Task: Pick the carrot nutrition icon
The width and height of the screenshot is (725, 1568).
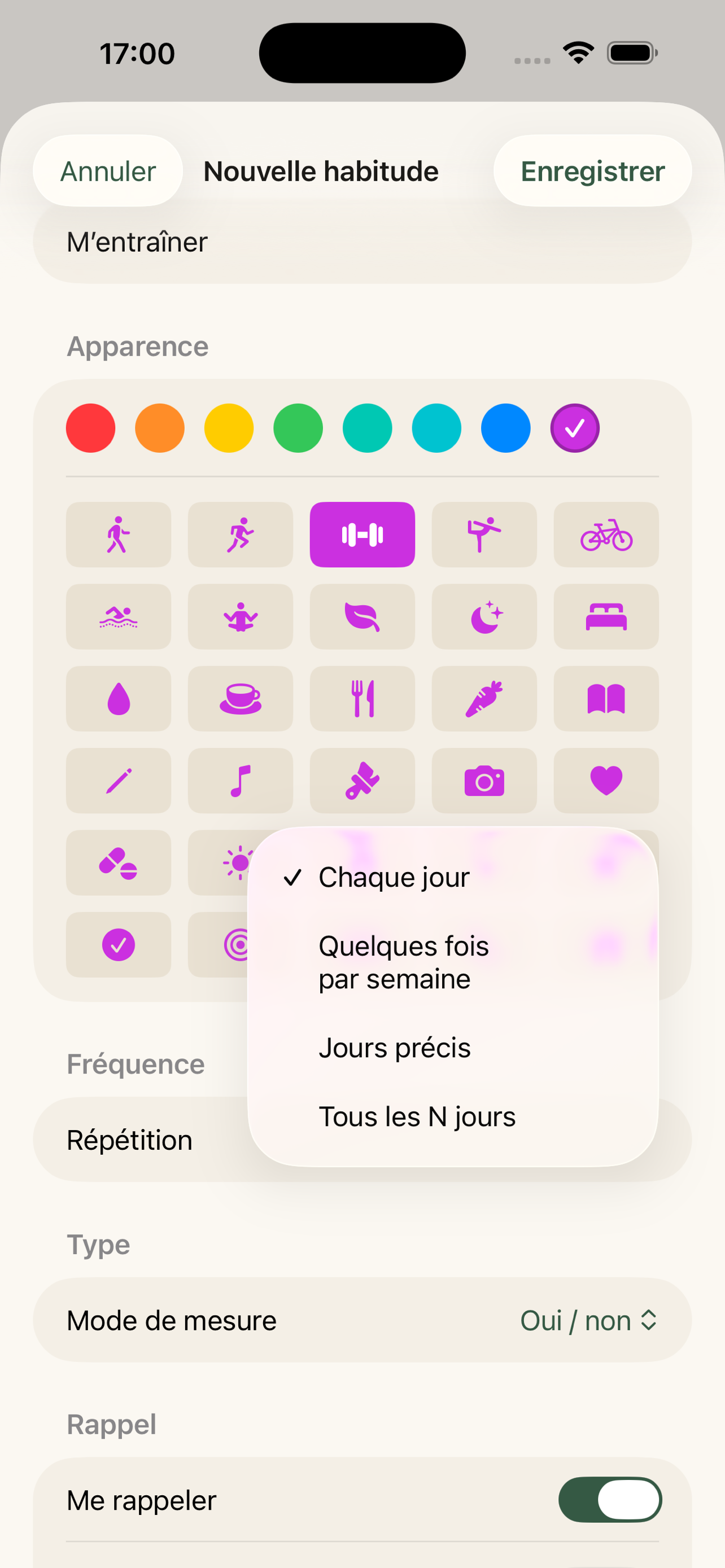Action: point(484,699)
